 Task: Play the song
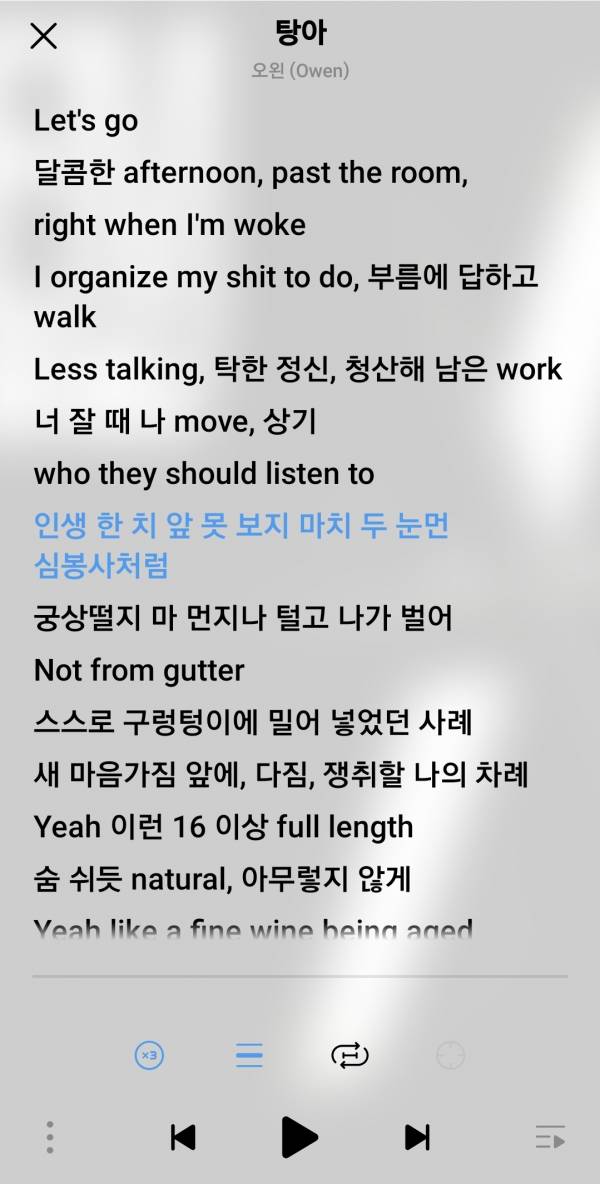(x=299, y=1137)
